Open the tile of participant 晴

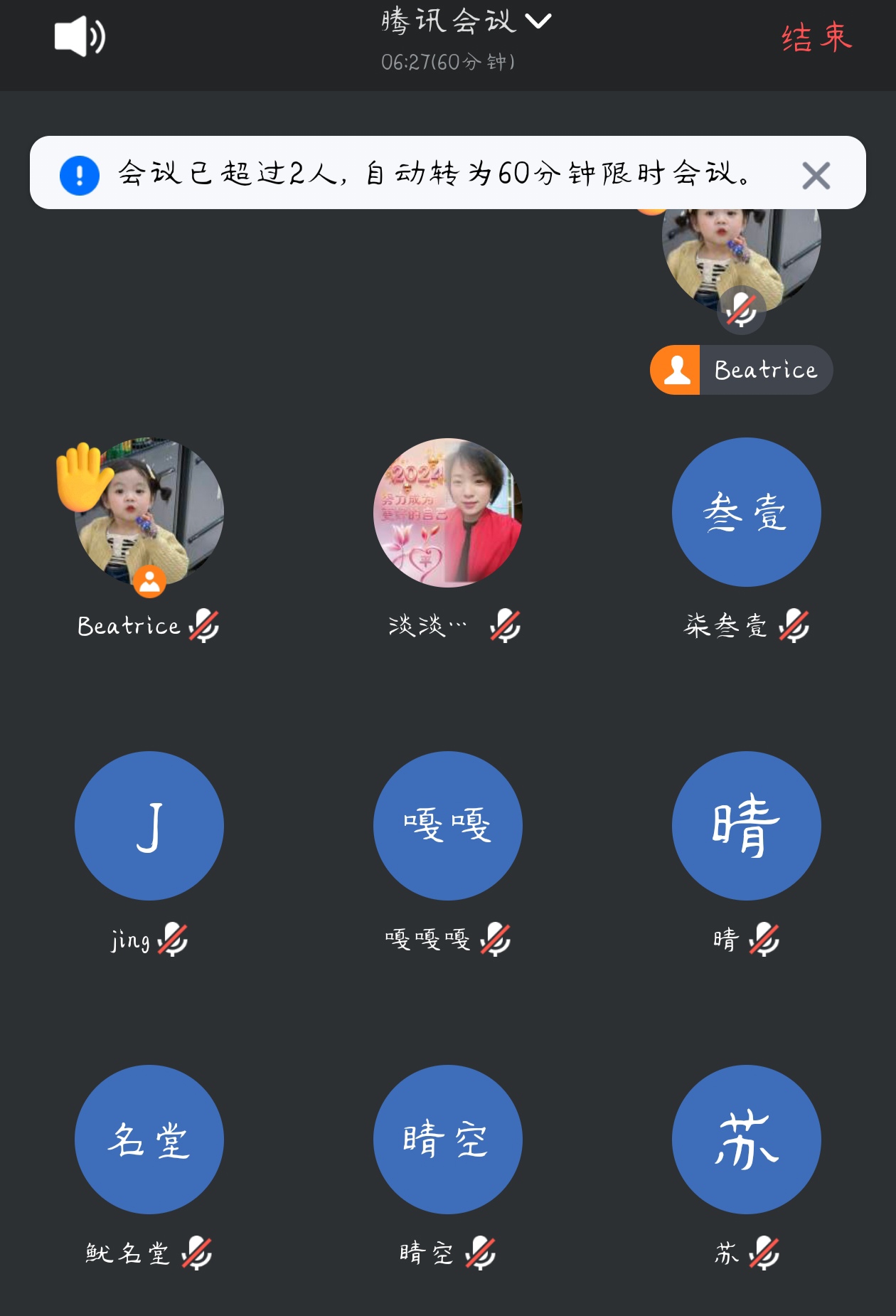746,827
